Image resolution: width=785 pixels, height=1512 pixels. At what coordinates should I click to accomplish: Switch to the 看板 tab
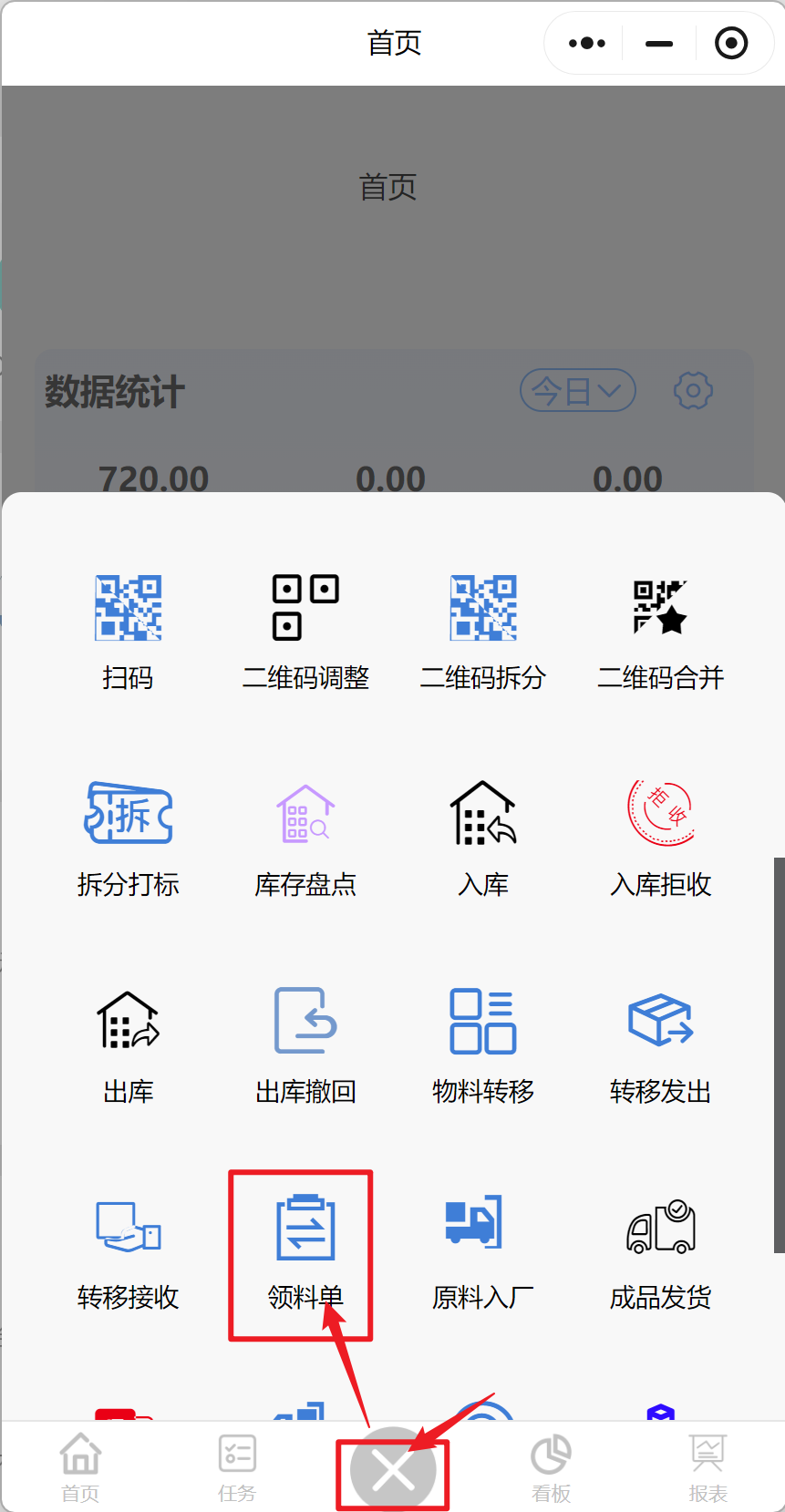pyautogui.click(x=551, y=1467)
